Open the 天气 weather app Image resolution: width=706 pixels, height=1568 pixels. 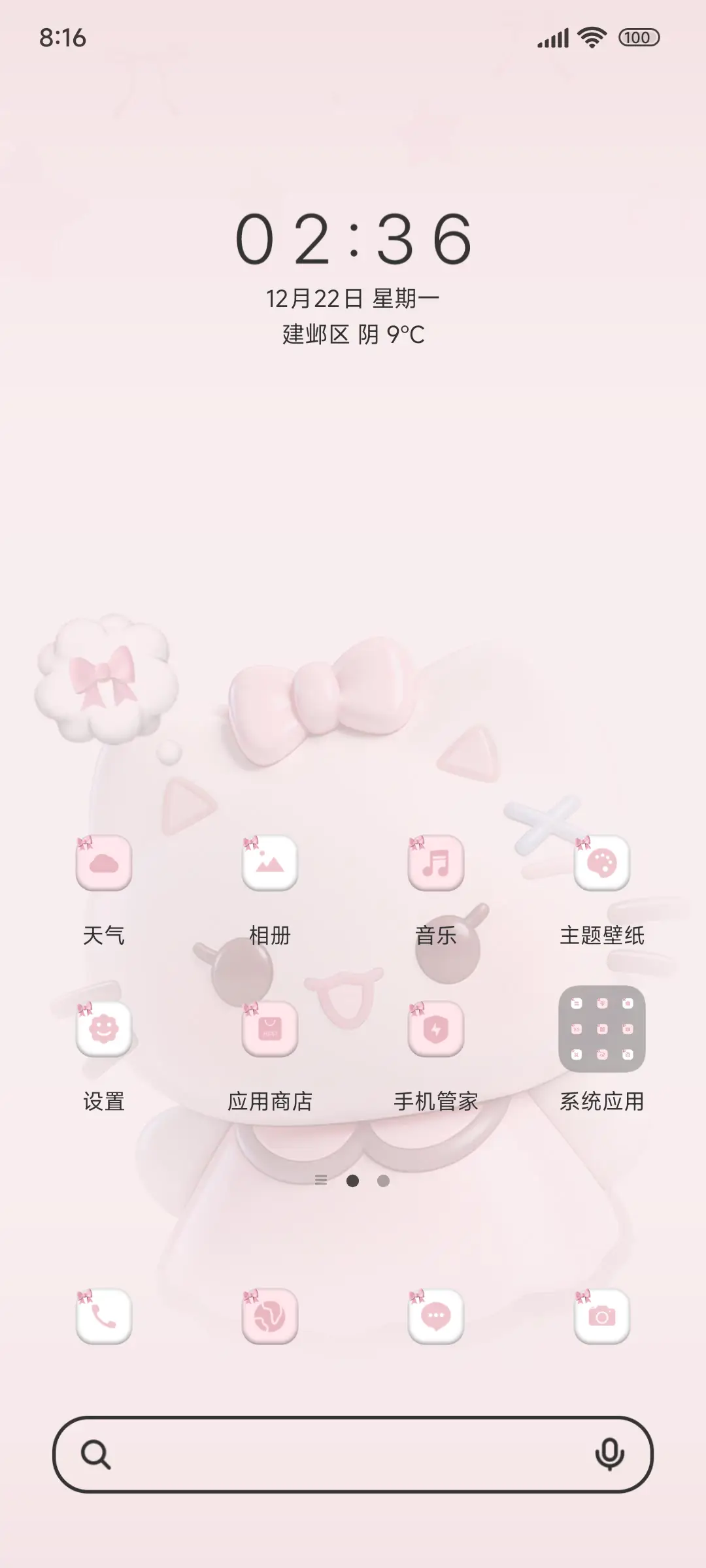pyautogui.click(x=105, y=862)
